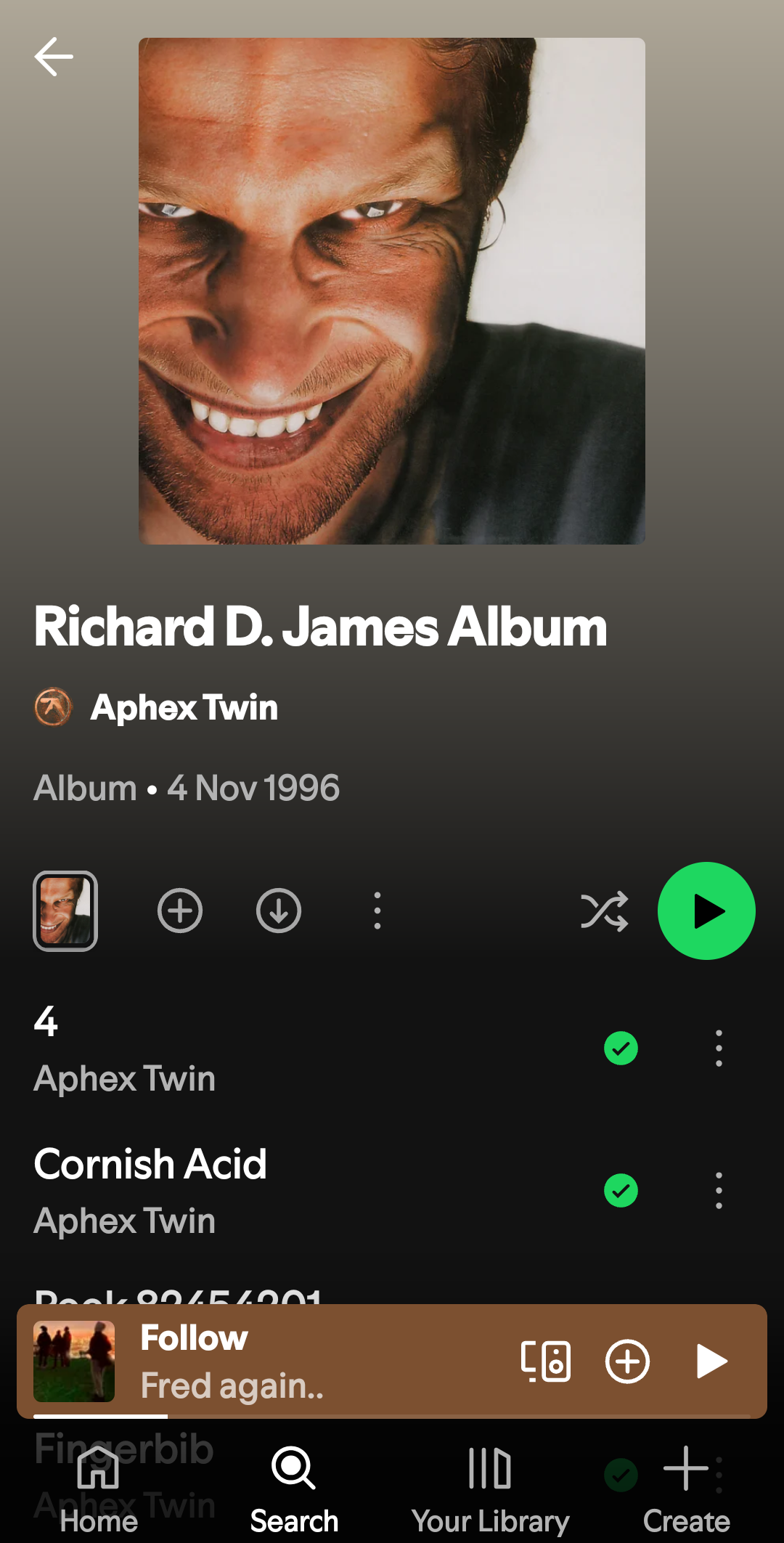Go back using the top arrow
This screenshot has height=1543, width=784.
tap(54, 57)
